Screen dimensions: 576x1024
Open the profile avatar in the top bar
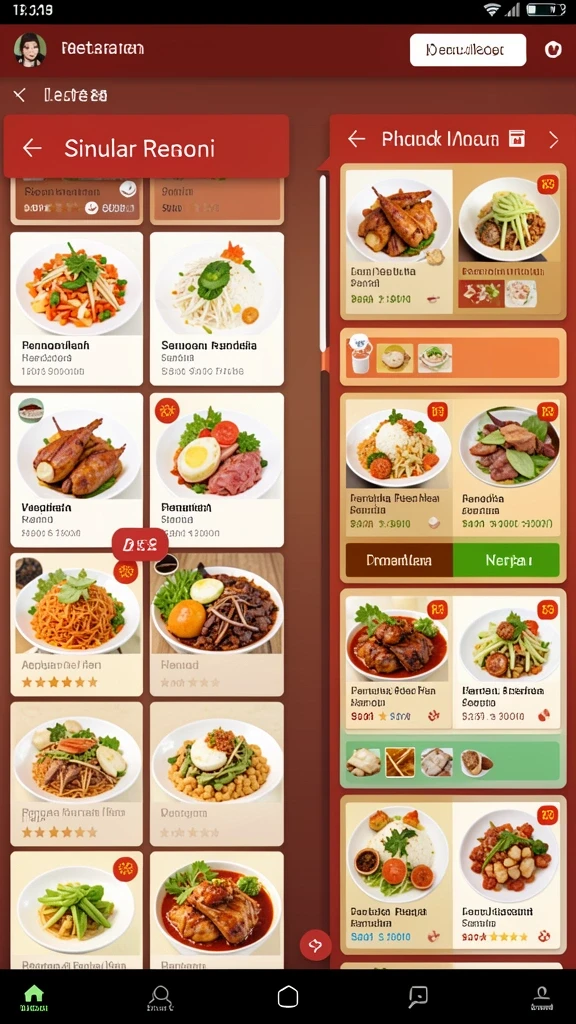[x=30, y=50]
